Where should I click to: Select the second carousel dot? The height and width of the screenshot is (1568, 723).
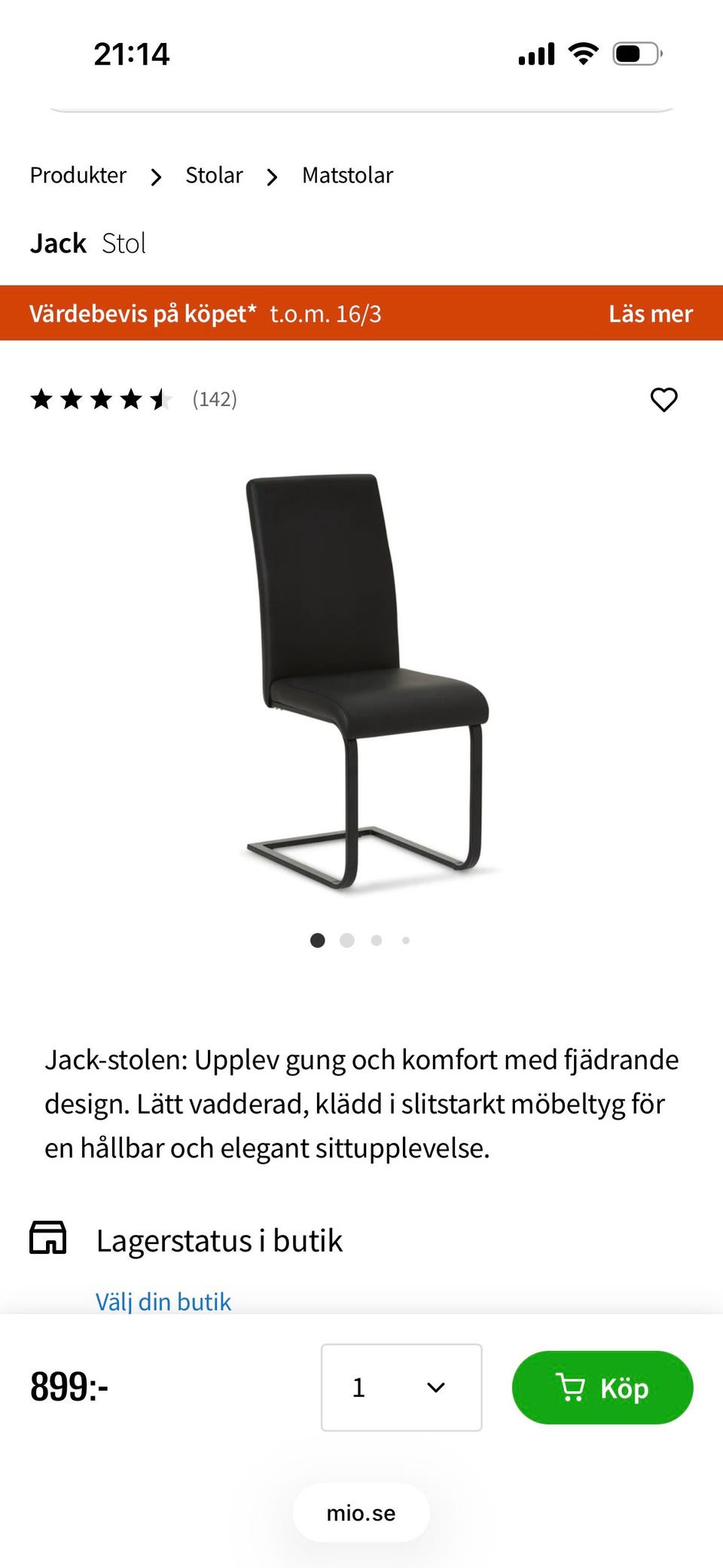(x=347, y=940)
